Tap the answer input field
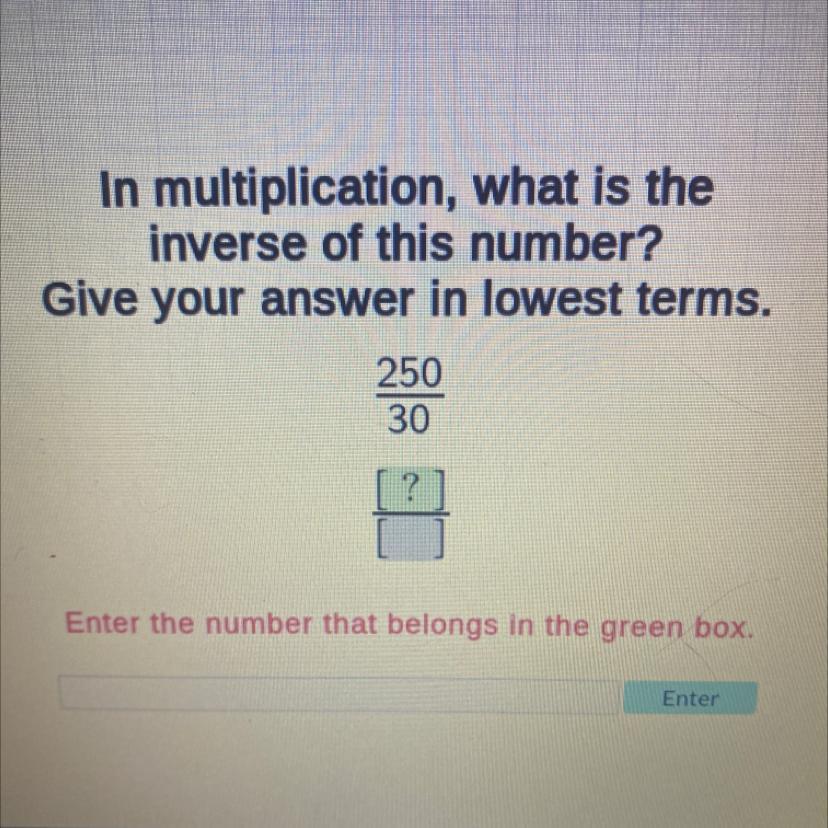The height and width of the screenshot is (828, 828). pyautogui.click(x=340, y=694)
